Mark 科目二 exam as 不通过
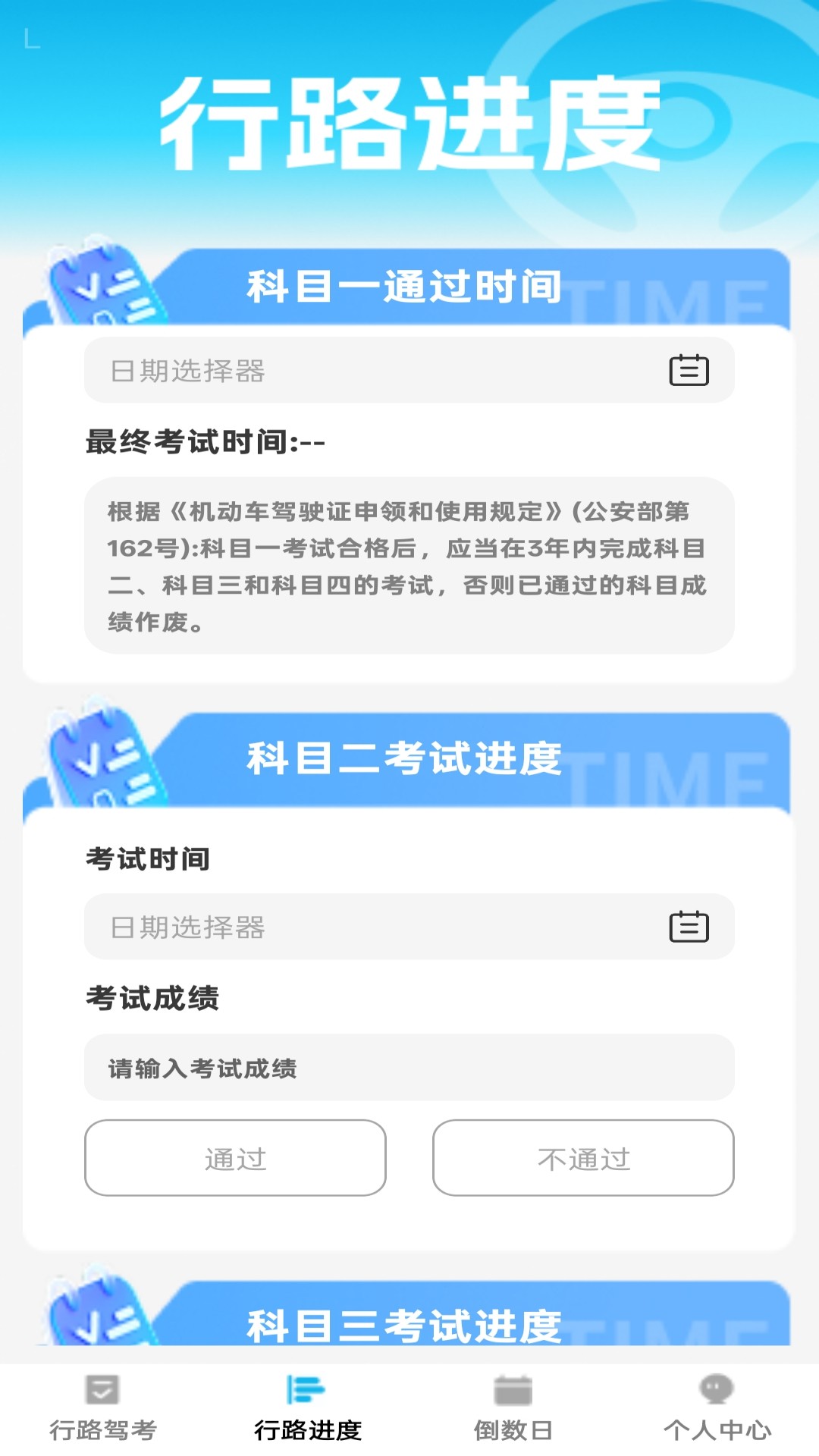This screenshot has width=819, height=1456. 583,1158
